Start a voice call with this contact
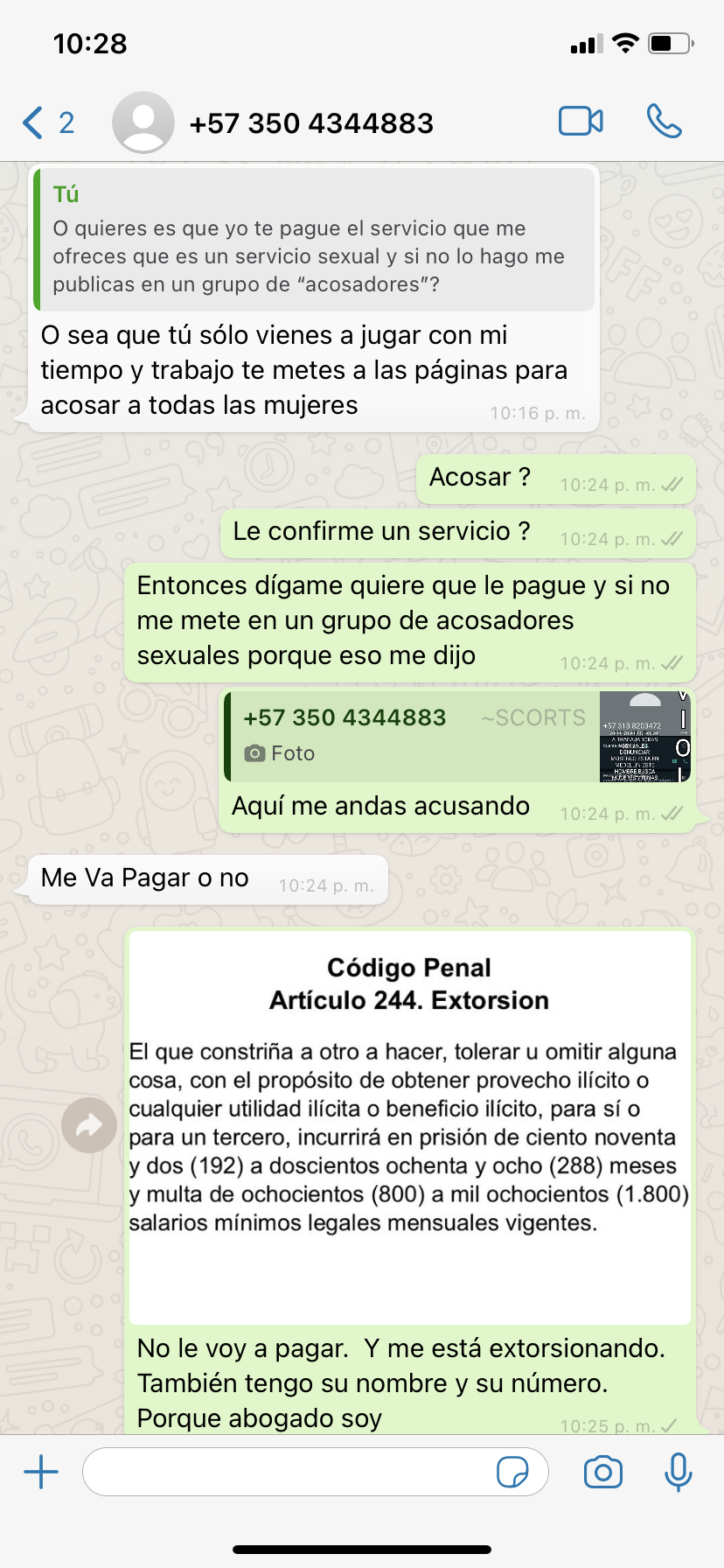724x1568 pixels. 664,122
